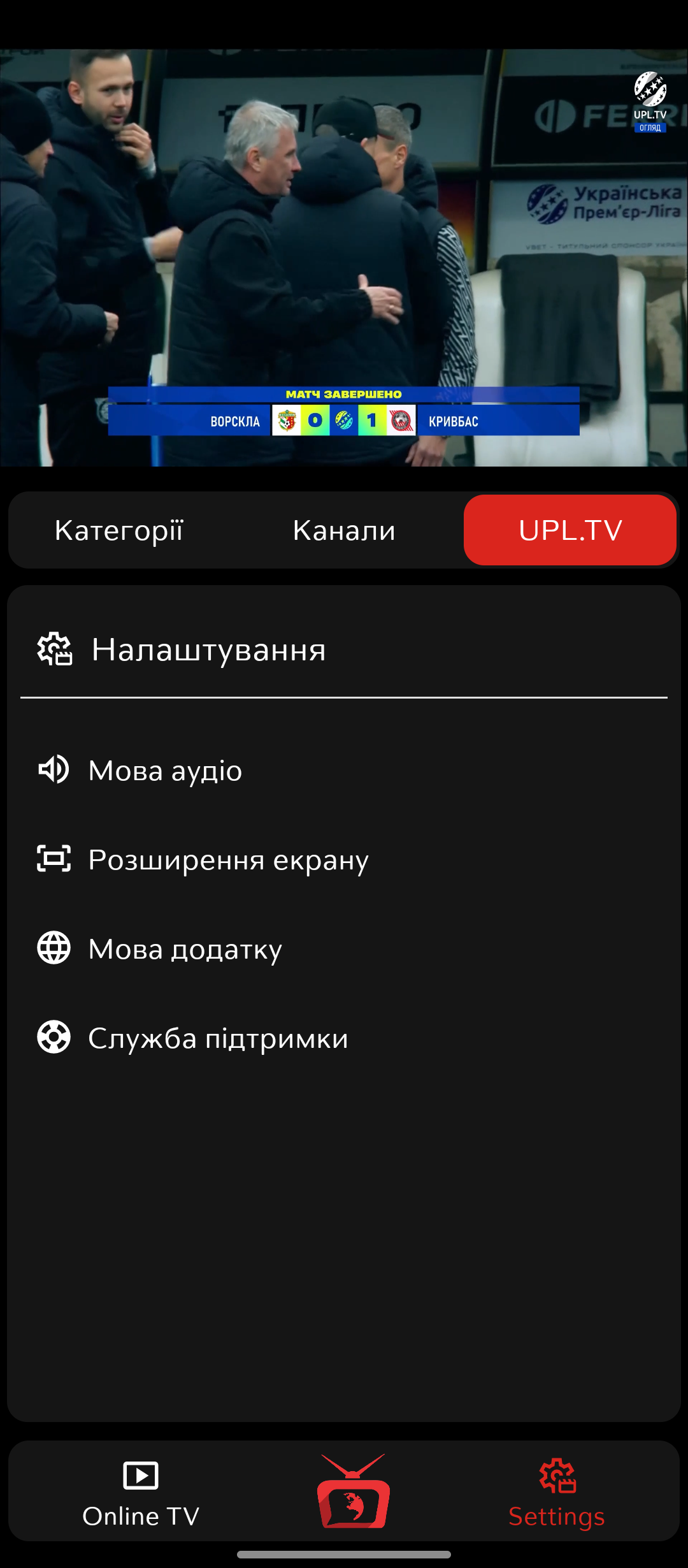Select the UPL.TV tab
The width and height of the screenshot is (688, 1568).
pyautogui.click(x=570, y=530)
